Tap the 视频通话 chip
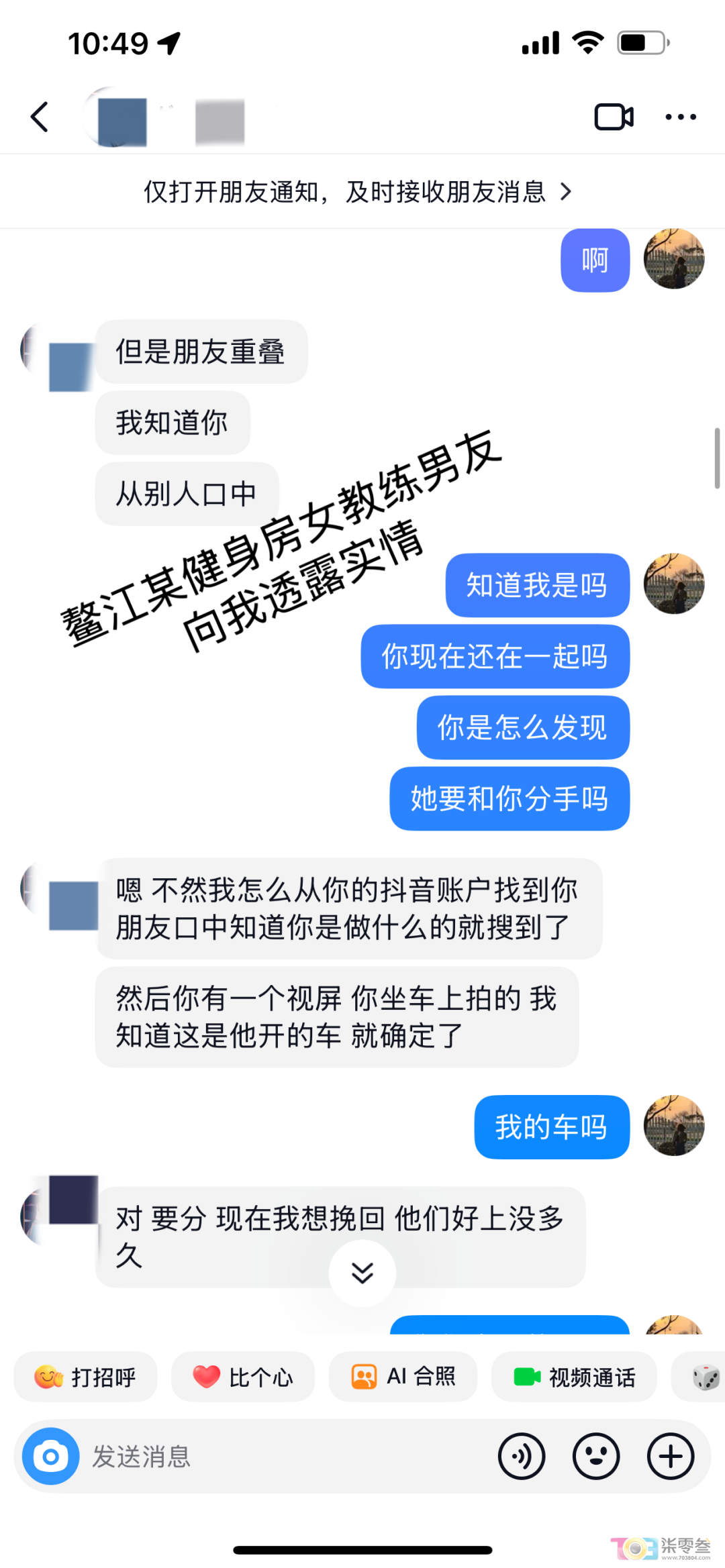Image resolution: width=725 pixels, height=1568 pixels. [x=574, y=1377]
